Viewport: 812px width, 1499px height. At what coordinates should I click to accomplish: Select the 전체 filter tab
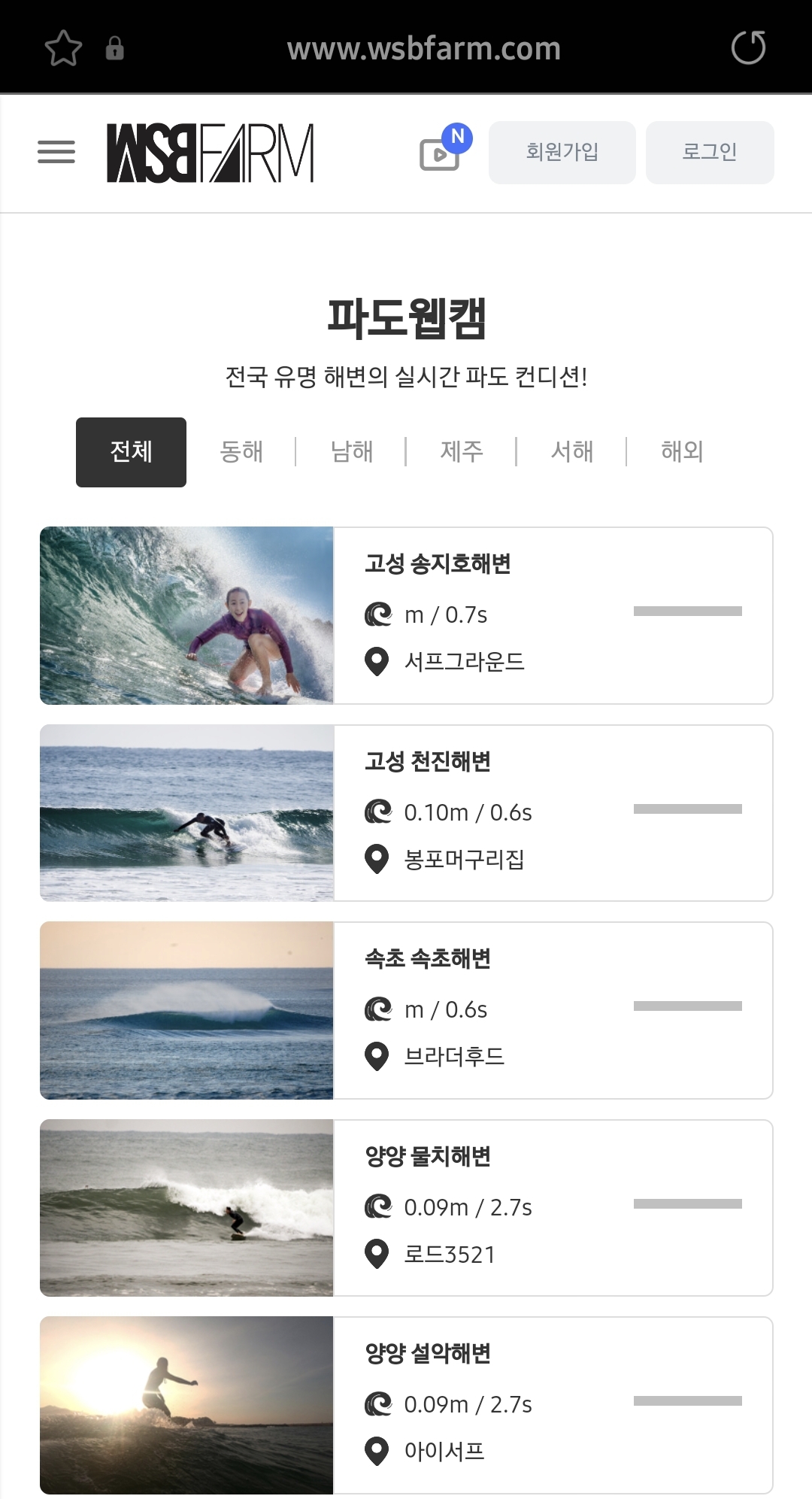tap(131, 451)
